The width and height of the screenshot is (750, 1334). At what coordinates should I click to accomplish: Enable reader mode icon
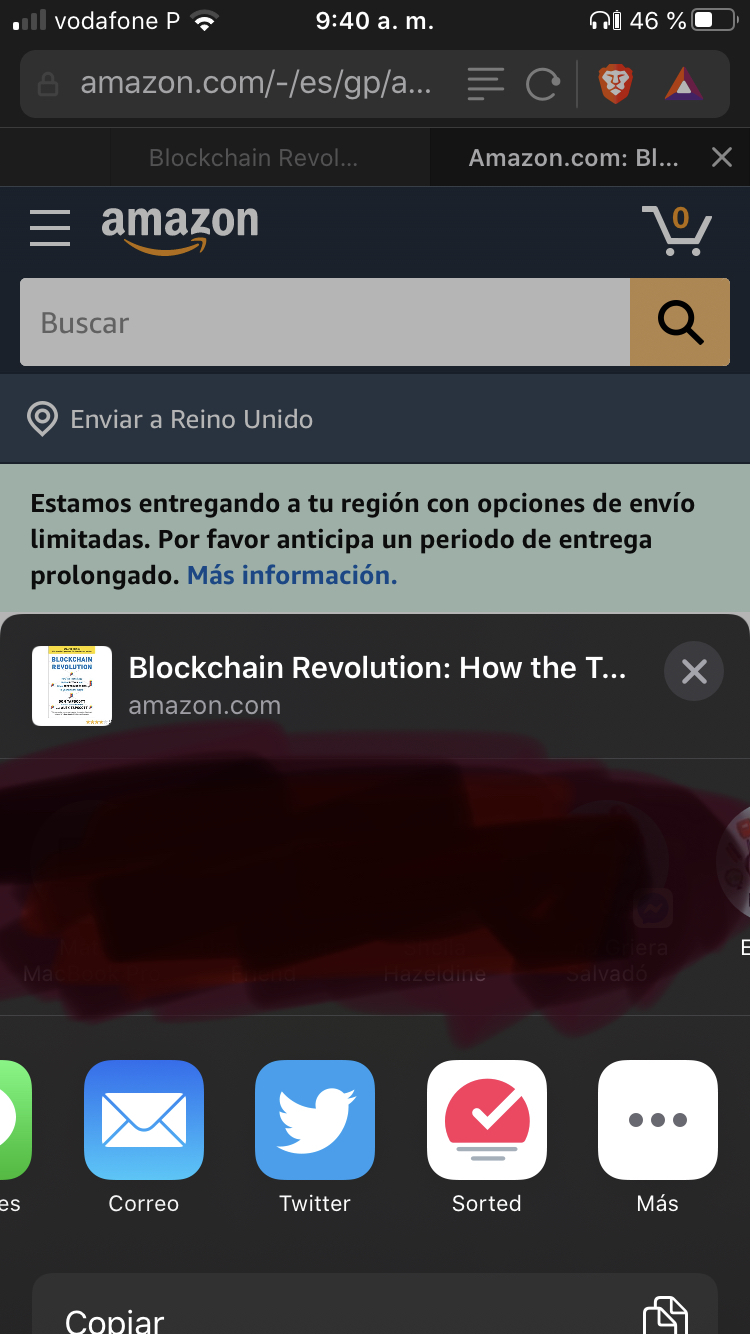486,85
